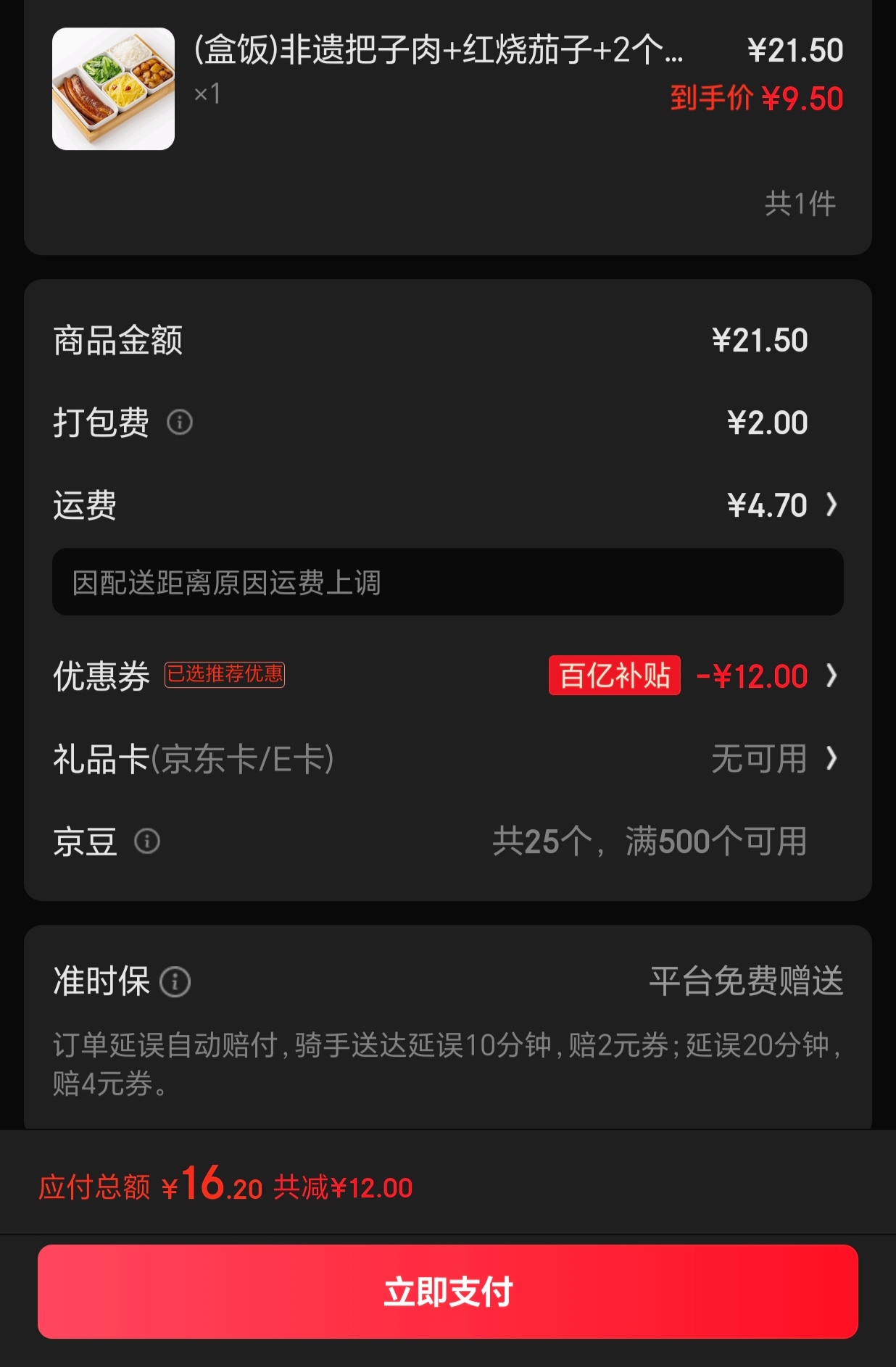Tap 立即支付 to pay now
Image resolution: width=896 pixels, height=1367 pixels.
[447, 1291]
